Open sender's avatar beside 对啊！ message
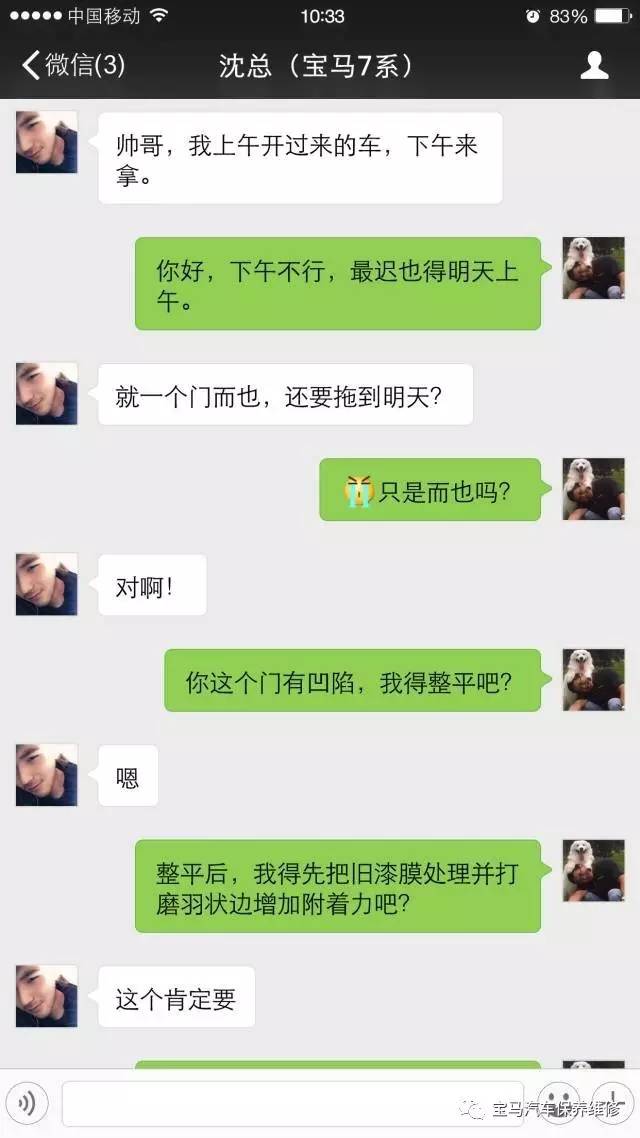 click(46, 585)
